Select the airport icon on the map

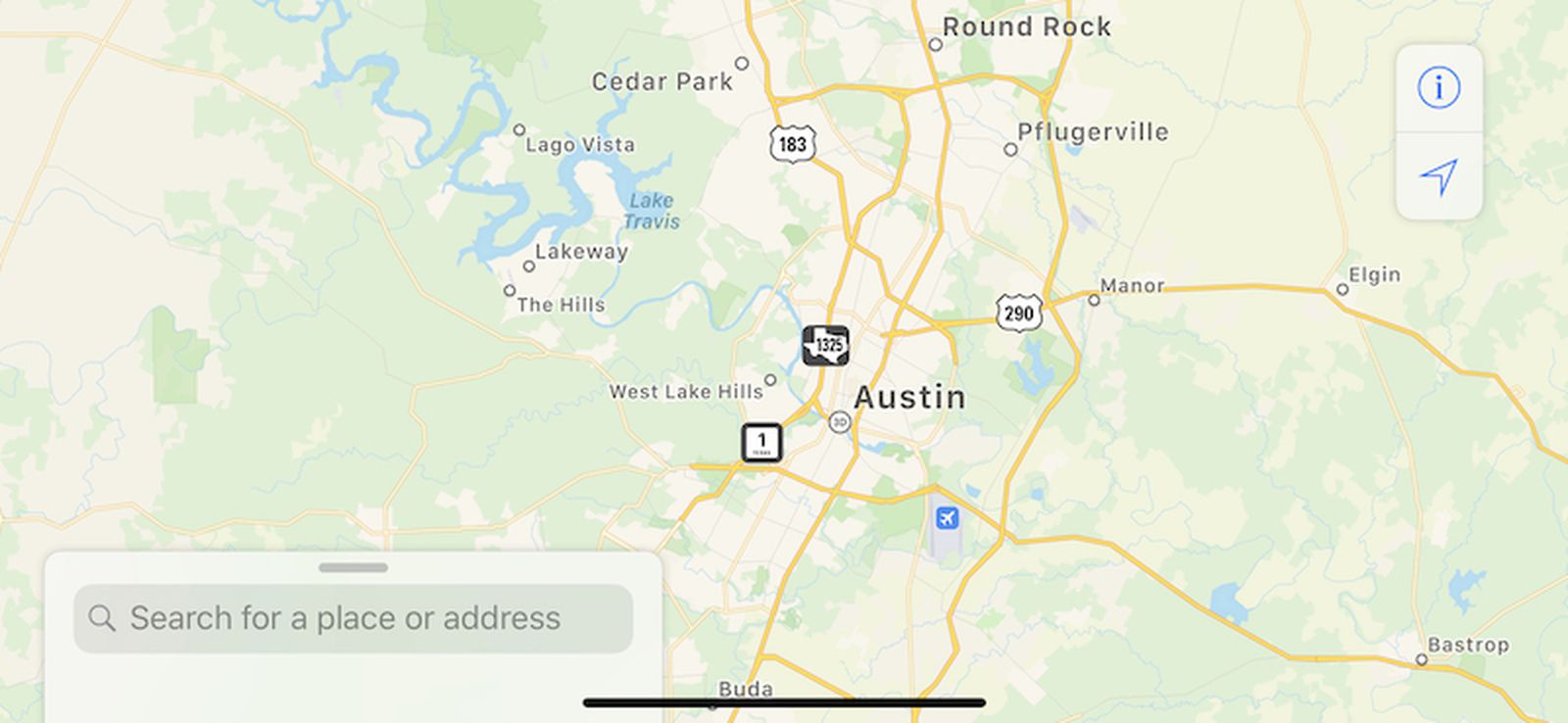pyautogui.click(x=946, y=517)
